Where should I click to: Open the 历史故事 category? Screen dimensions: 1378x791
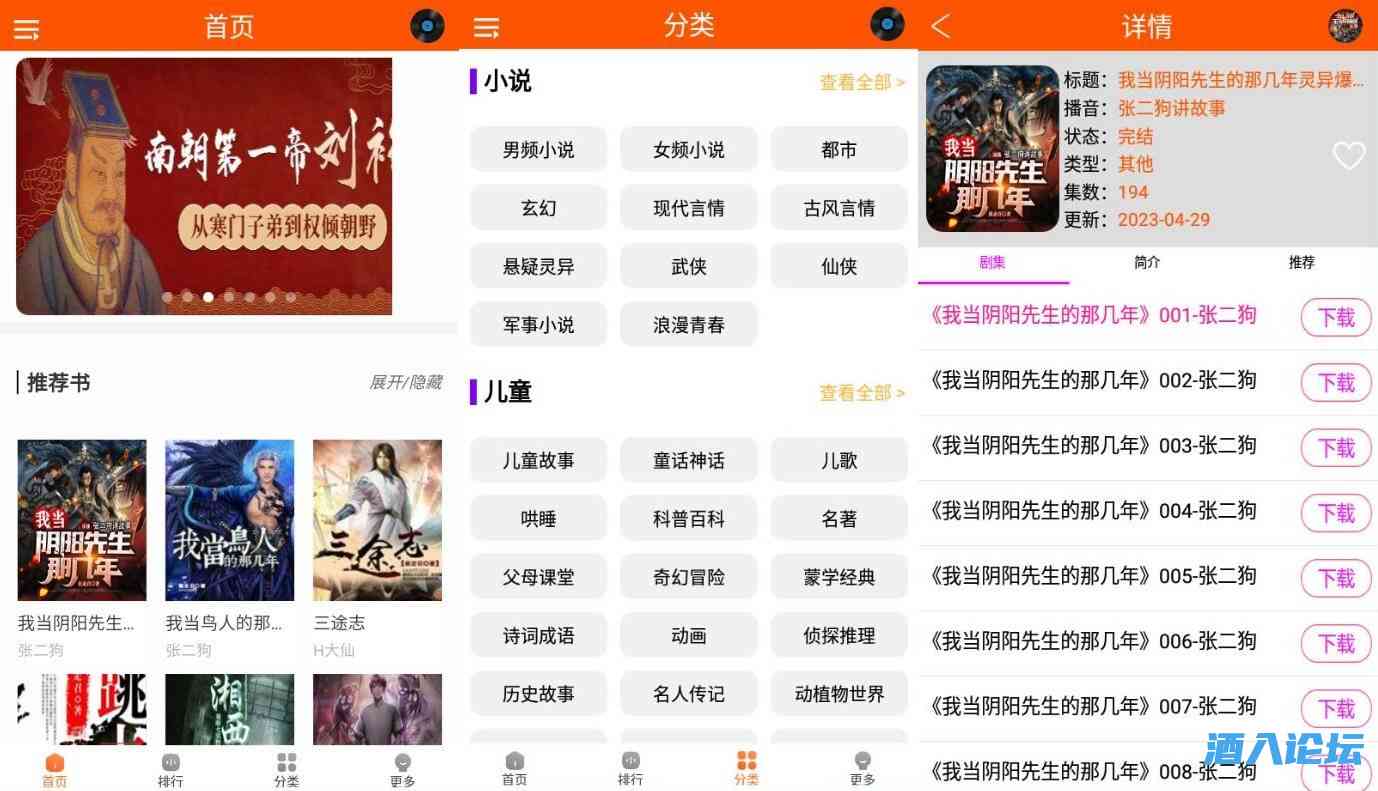pyautogui.click(x=538, y=694)
